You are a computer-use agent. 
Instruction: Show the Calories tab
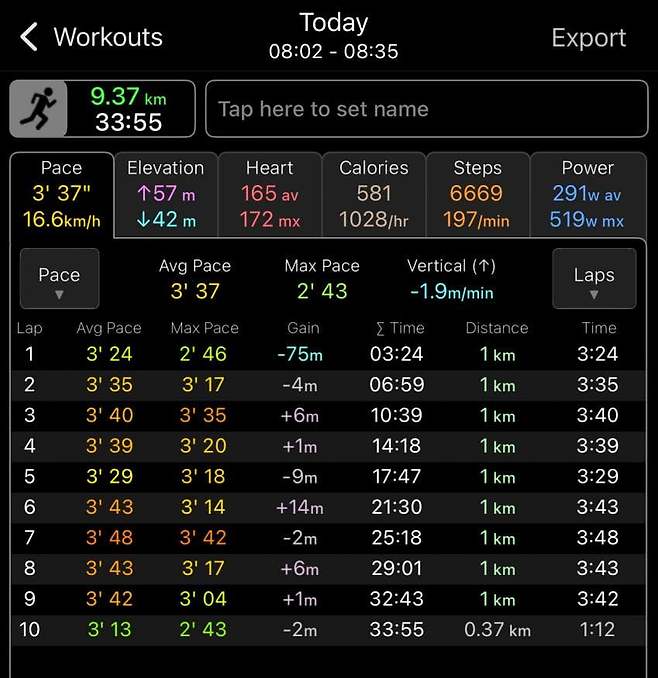pos(374,194)
